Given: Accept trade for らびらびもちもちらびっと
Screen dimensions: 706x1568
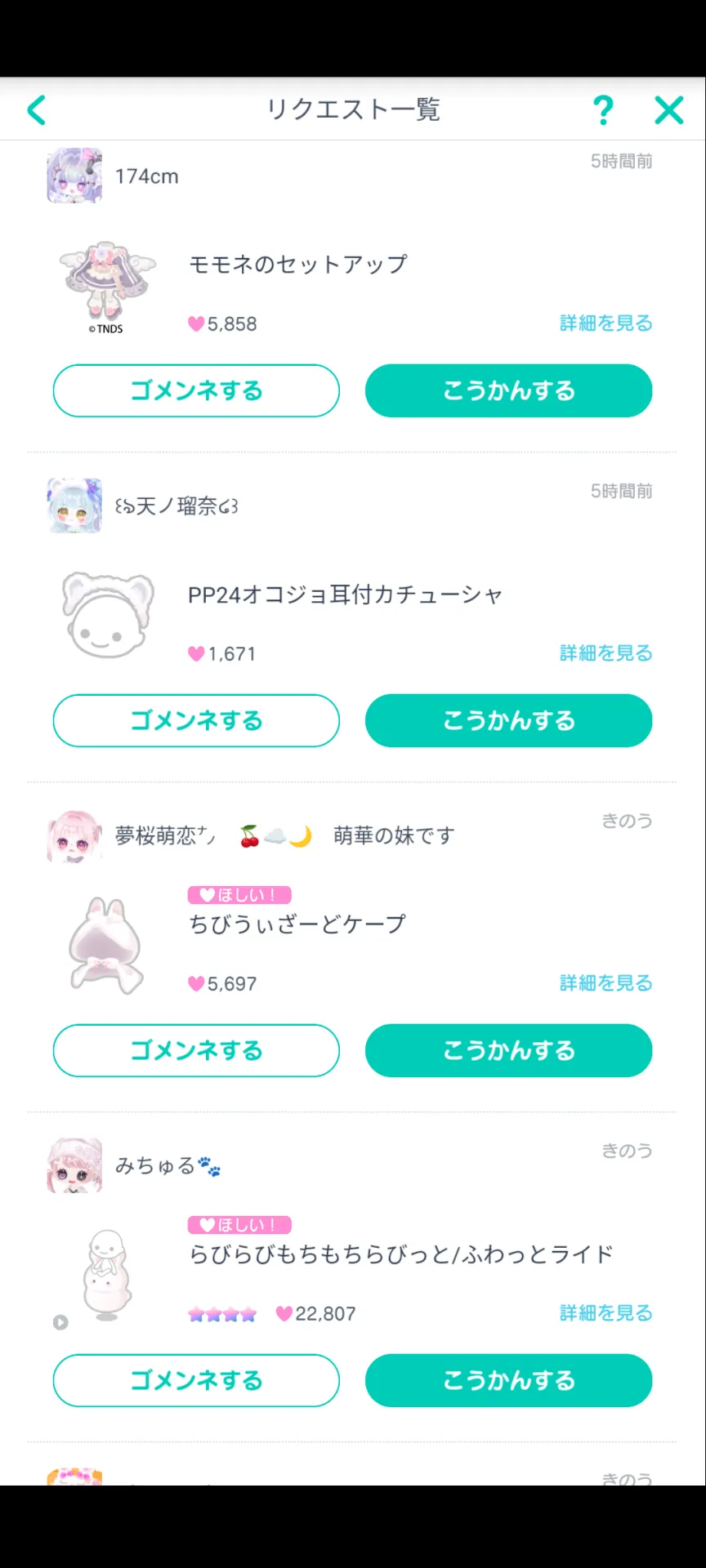Looking at the screenshot, I should tap(508, 1380).
